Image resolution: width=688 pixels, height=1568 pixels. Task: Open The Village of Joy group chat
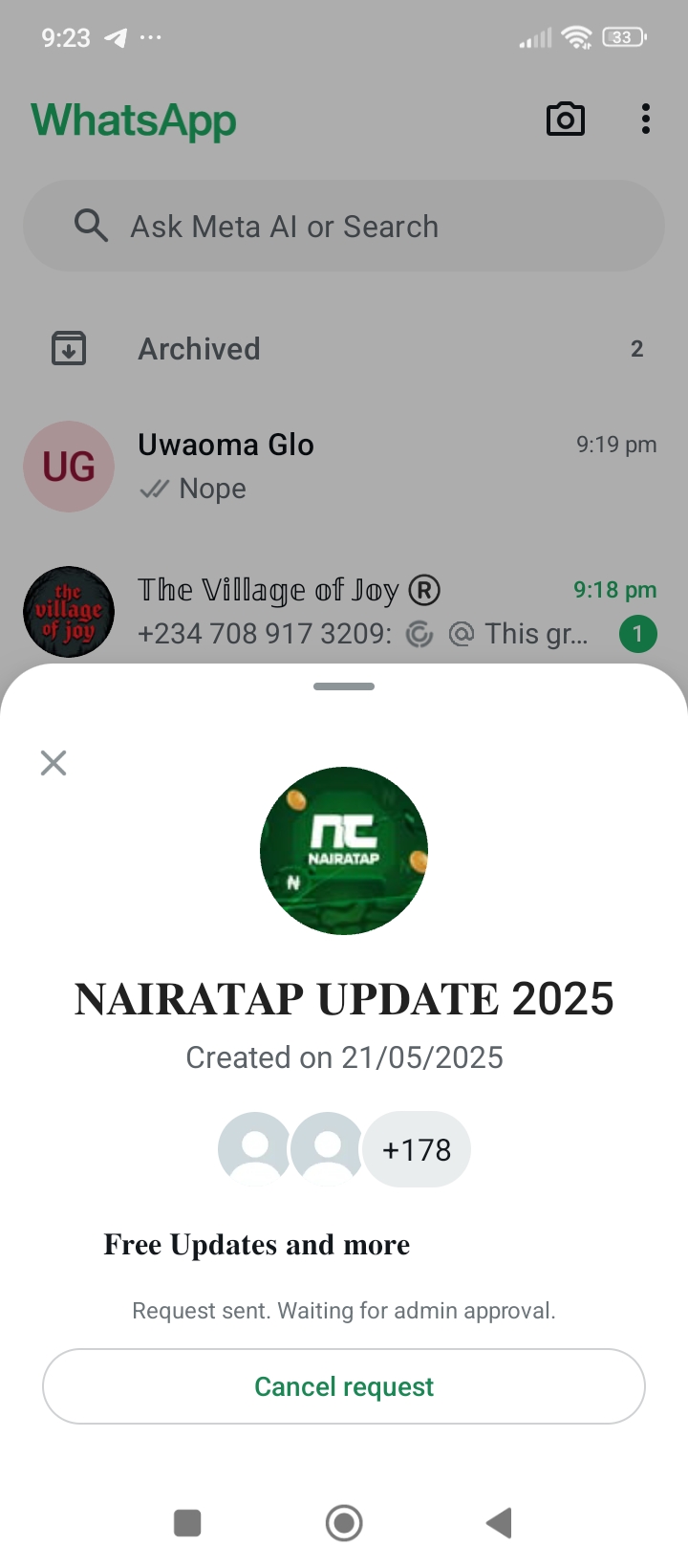[344, 612]
